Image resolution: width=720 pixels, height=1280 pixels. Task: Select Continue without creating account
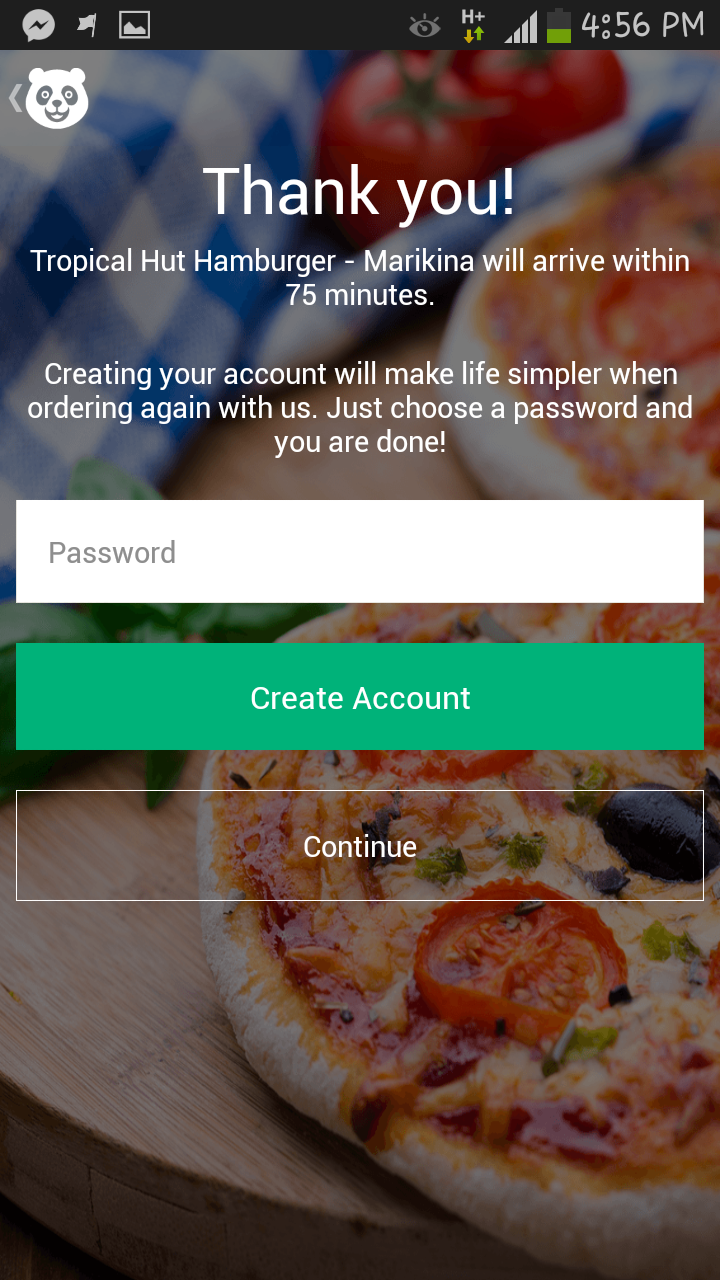(x=360, y=846)
